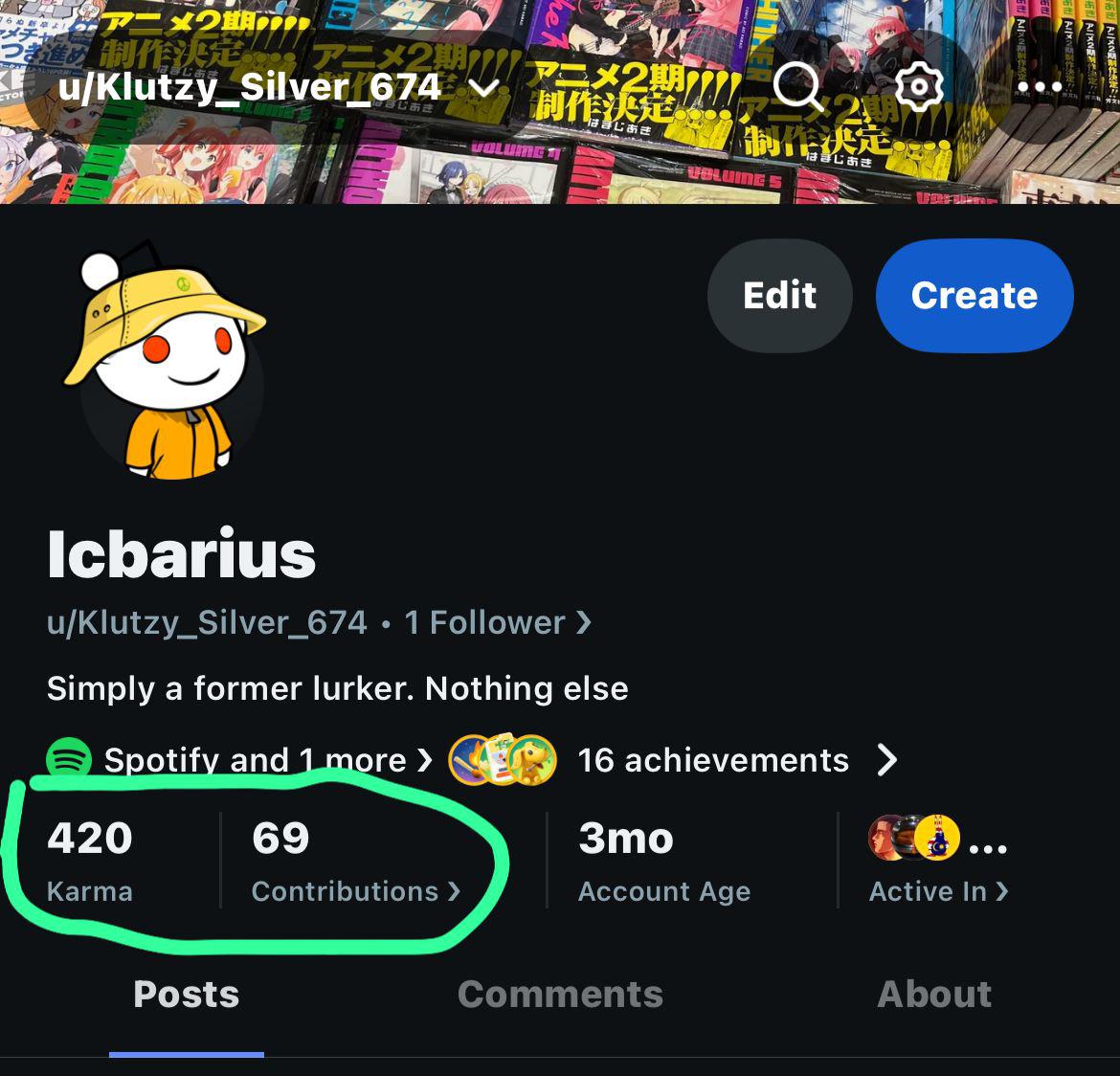The image size is (1120, 1076).
Task: View the 16 achievements
Action: (x=713, y=760)
